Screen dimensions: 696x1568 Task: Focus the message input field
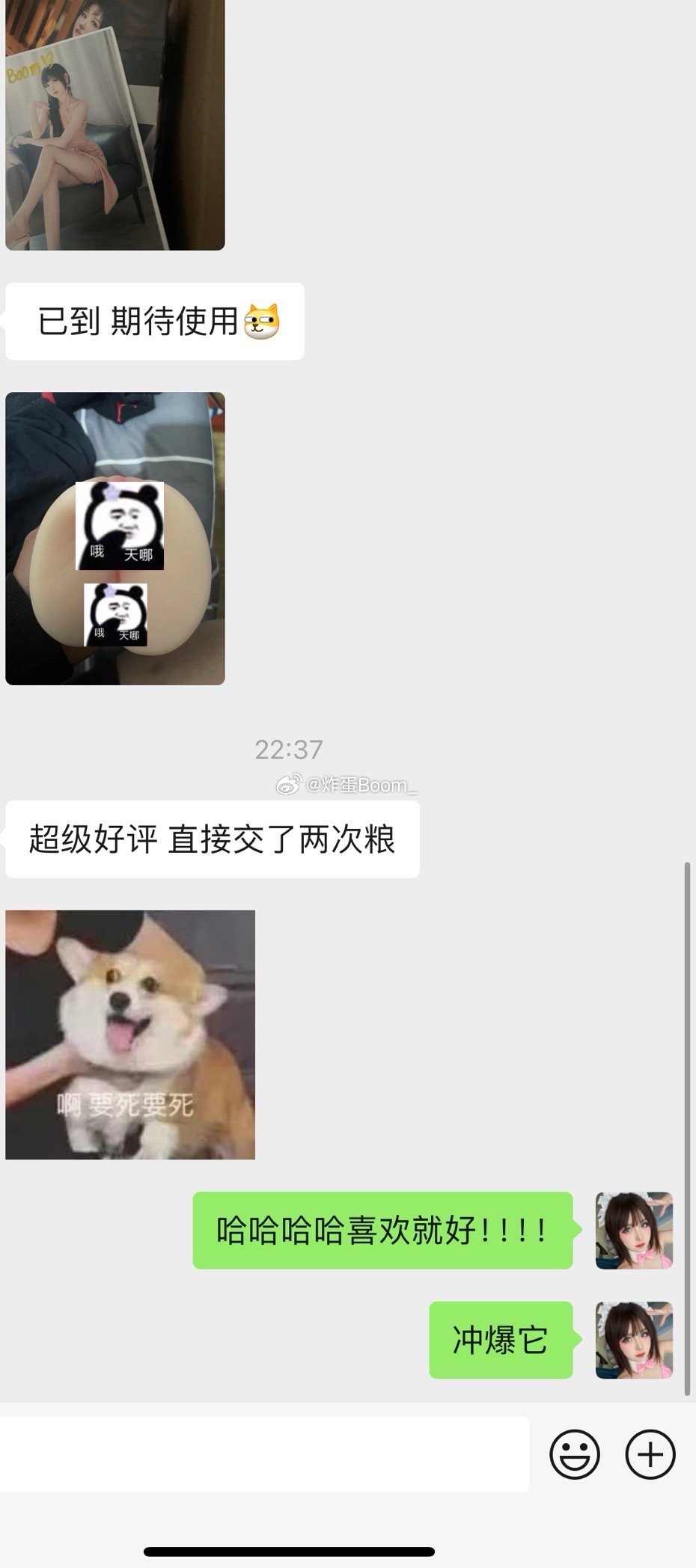pyautogui.click(x=262, y=1455)
